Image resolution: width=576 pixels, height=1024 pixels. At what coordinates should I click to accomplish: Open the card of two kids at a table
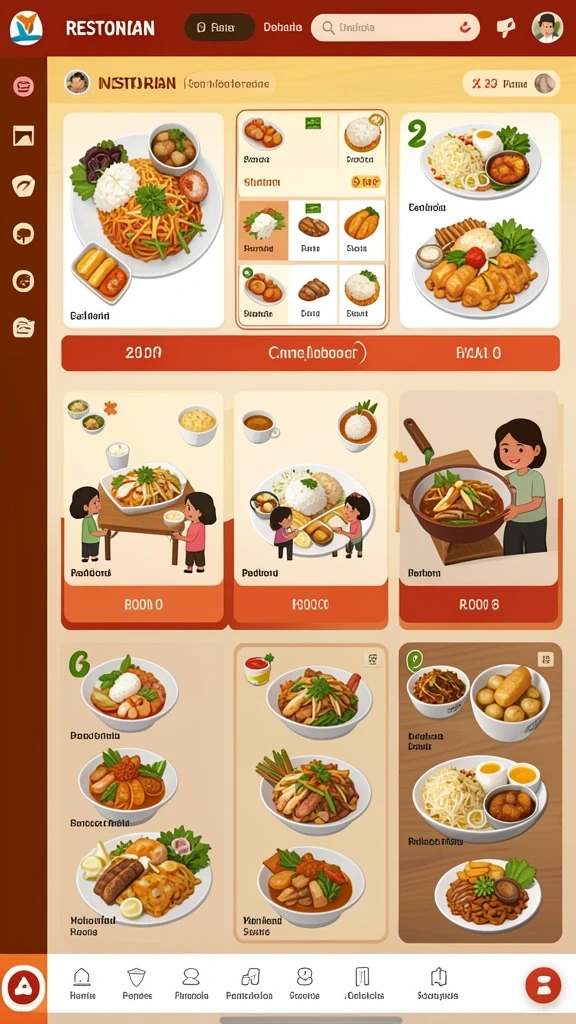pos(143,509)
